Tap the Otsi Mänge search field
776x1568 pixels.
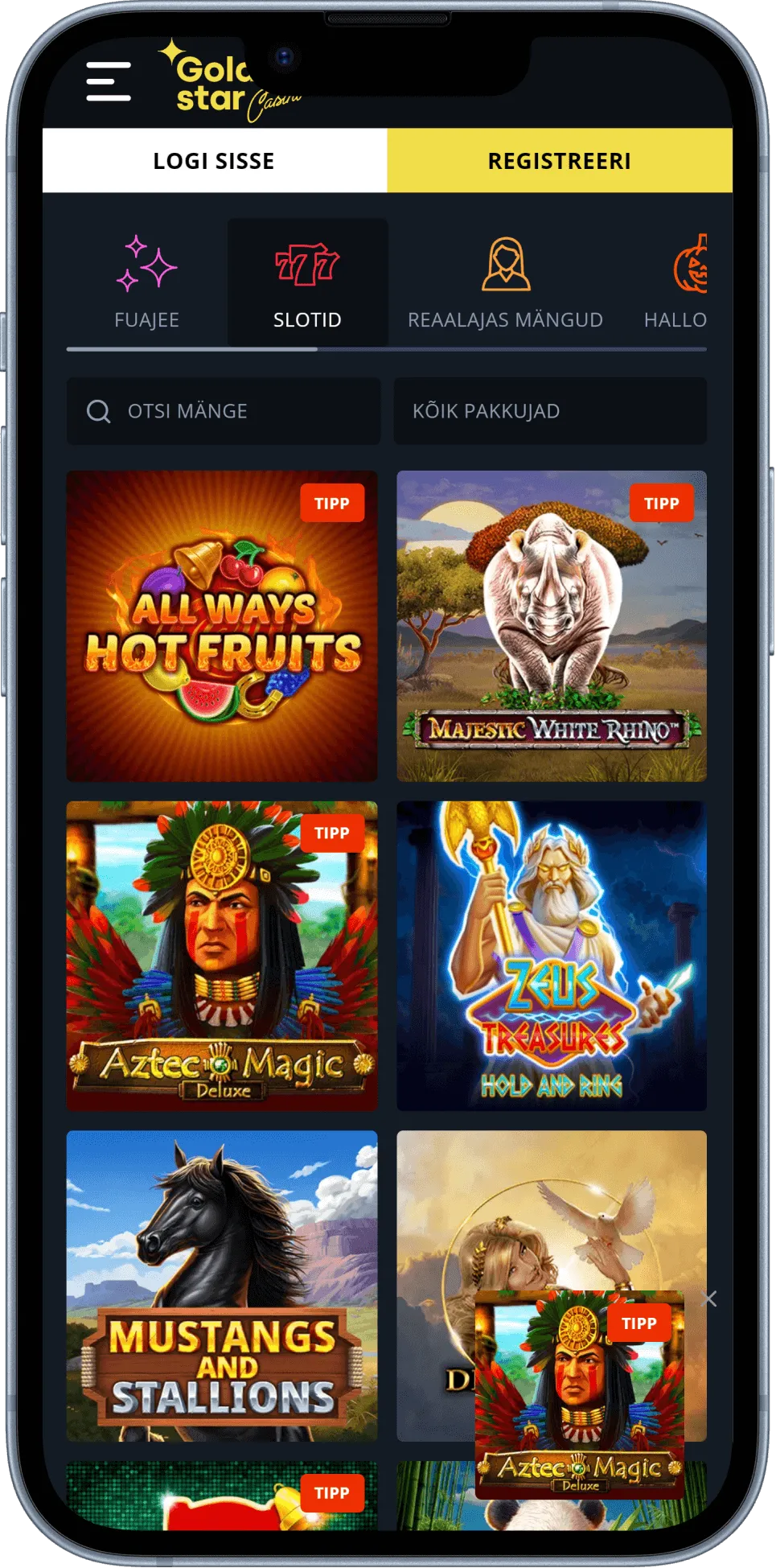click(x=224, y=411)
